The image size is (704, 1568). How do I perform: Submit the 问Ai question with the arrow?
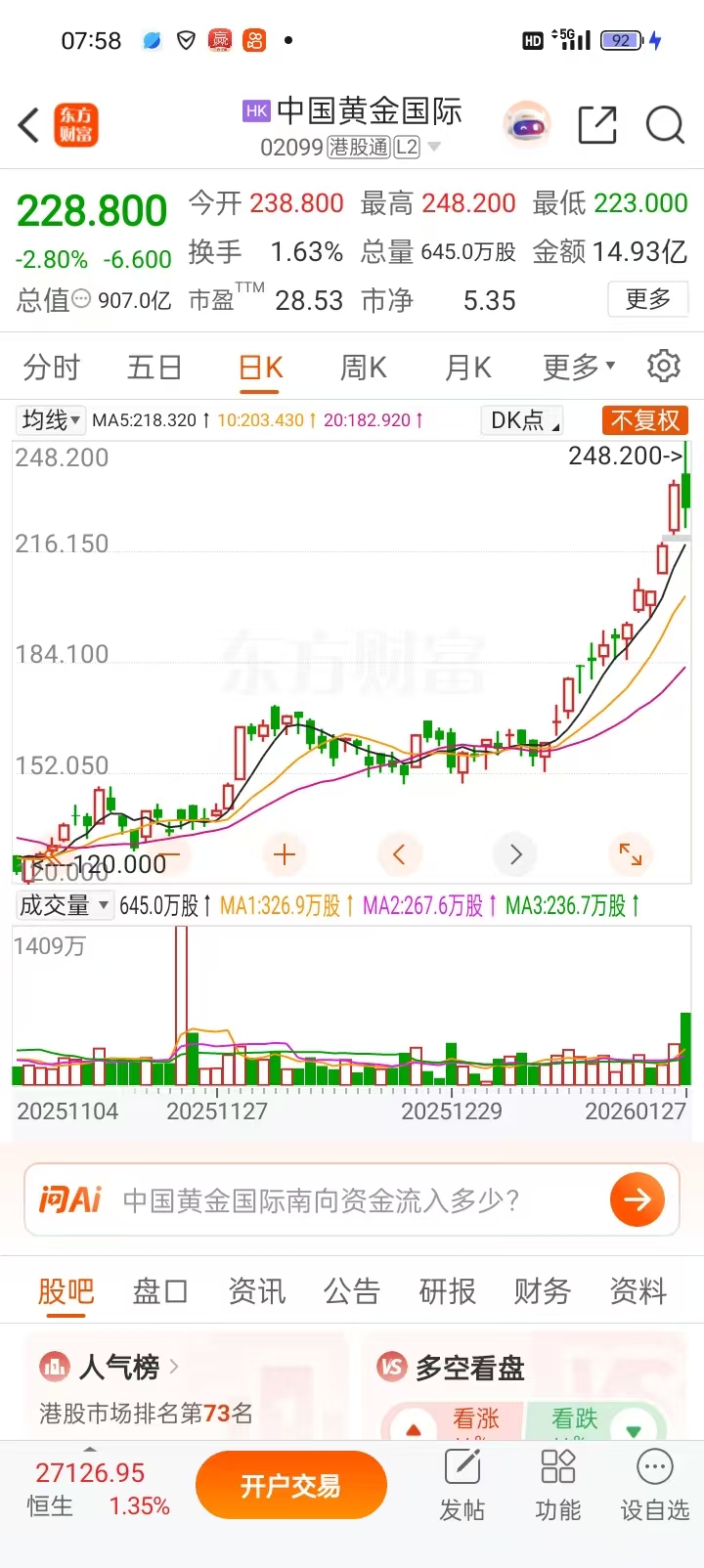638,1199
